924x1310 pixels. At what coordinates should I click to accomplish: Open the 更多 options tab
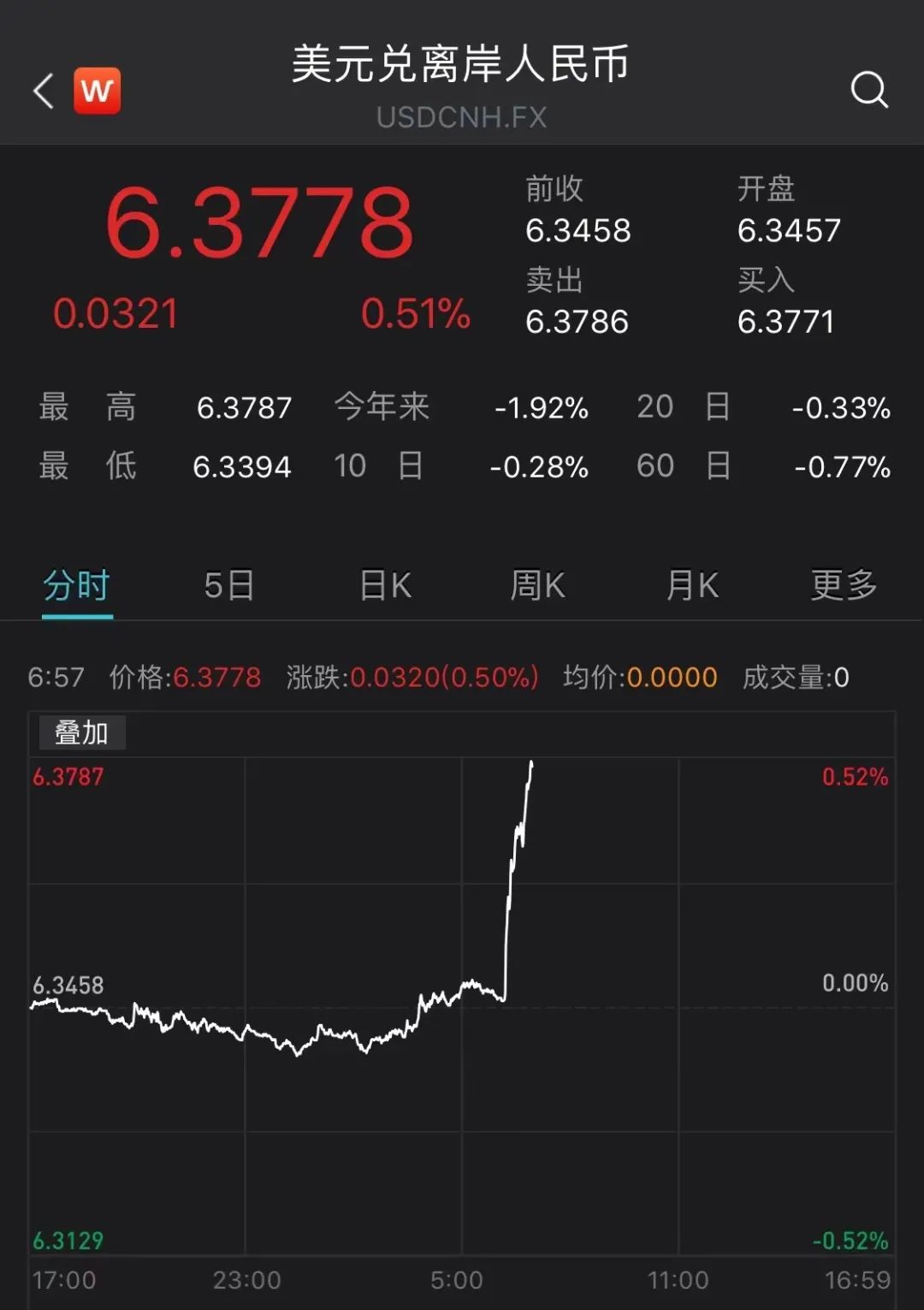pyautogui.click(x=844, y=586)
